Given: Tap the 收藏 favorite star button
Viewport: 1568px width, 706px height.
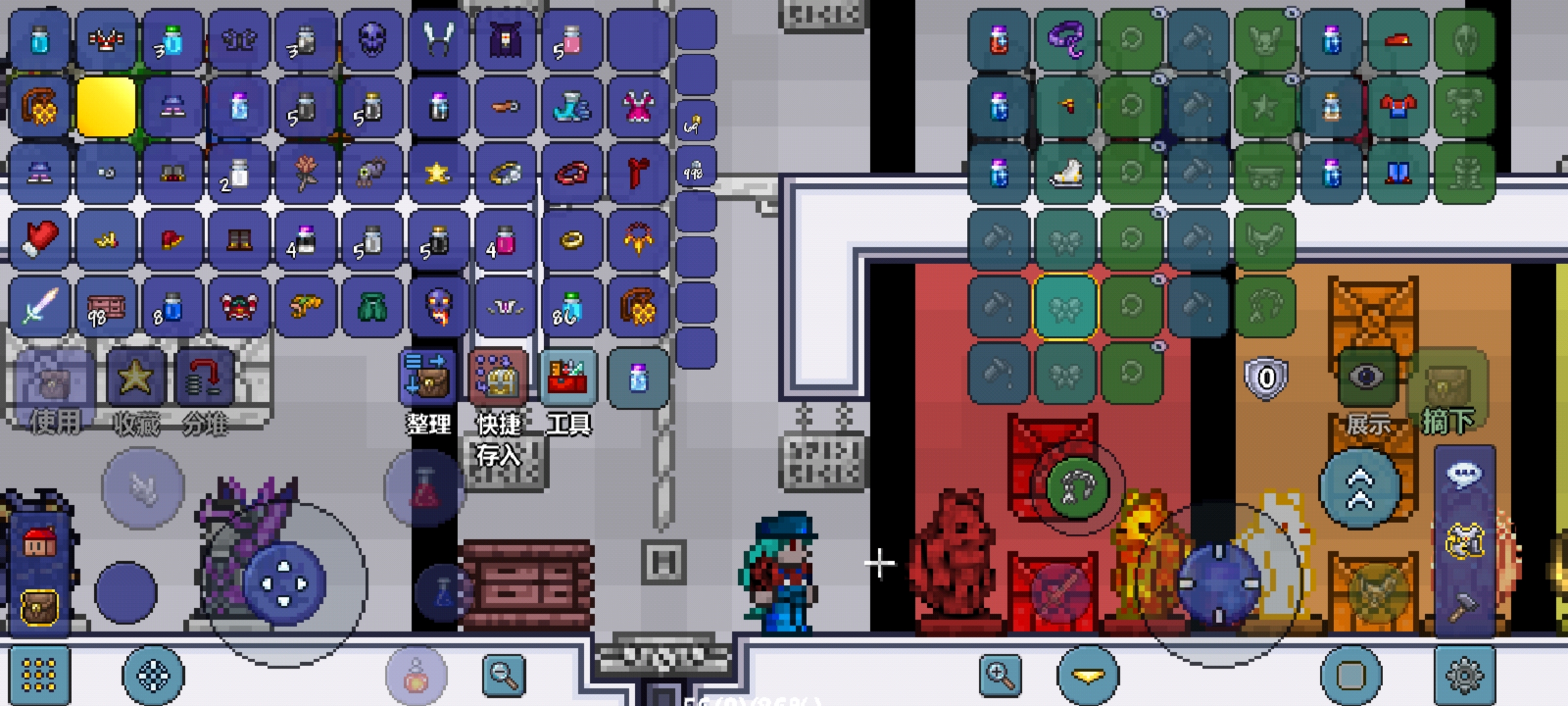Looking at the screenshot, I should [x=136, y=377].
